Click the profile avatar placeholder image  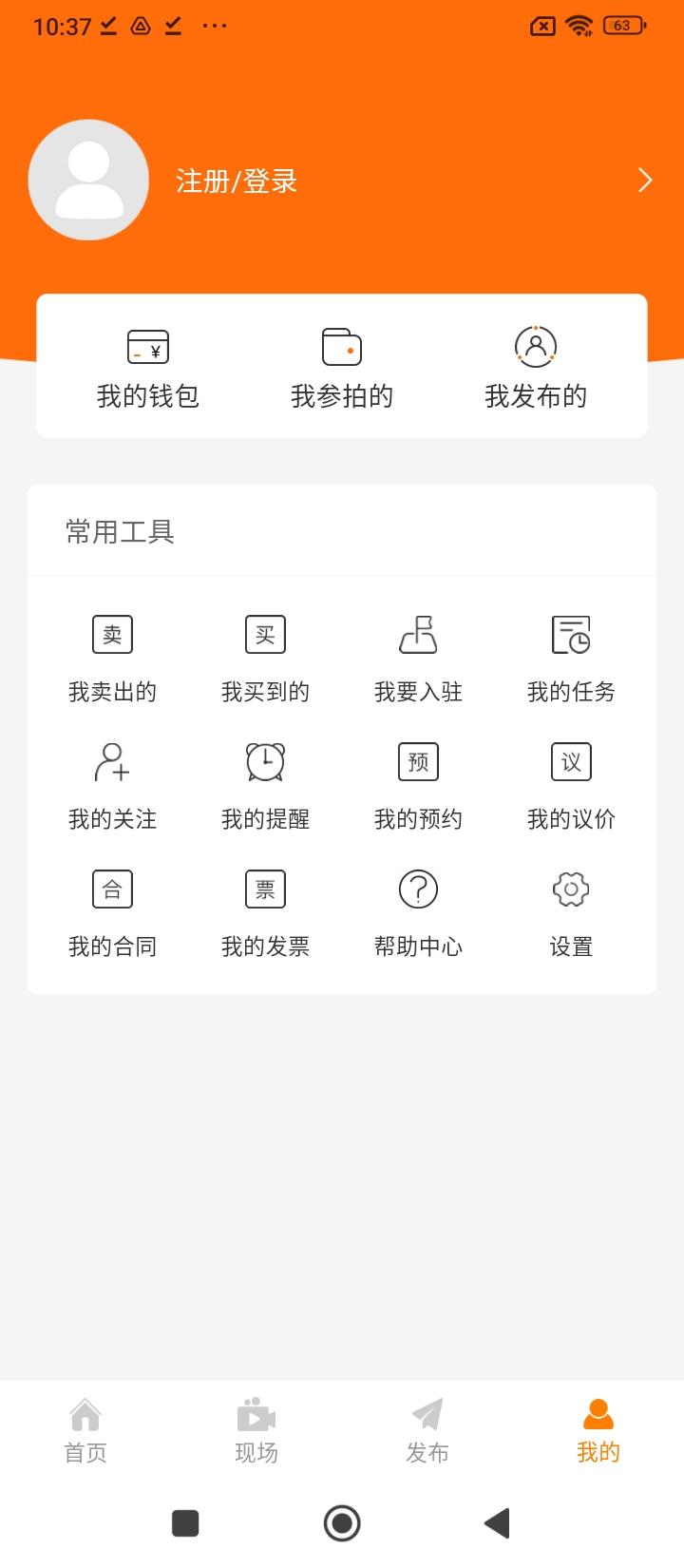(x=88, y=180)
